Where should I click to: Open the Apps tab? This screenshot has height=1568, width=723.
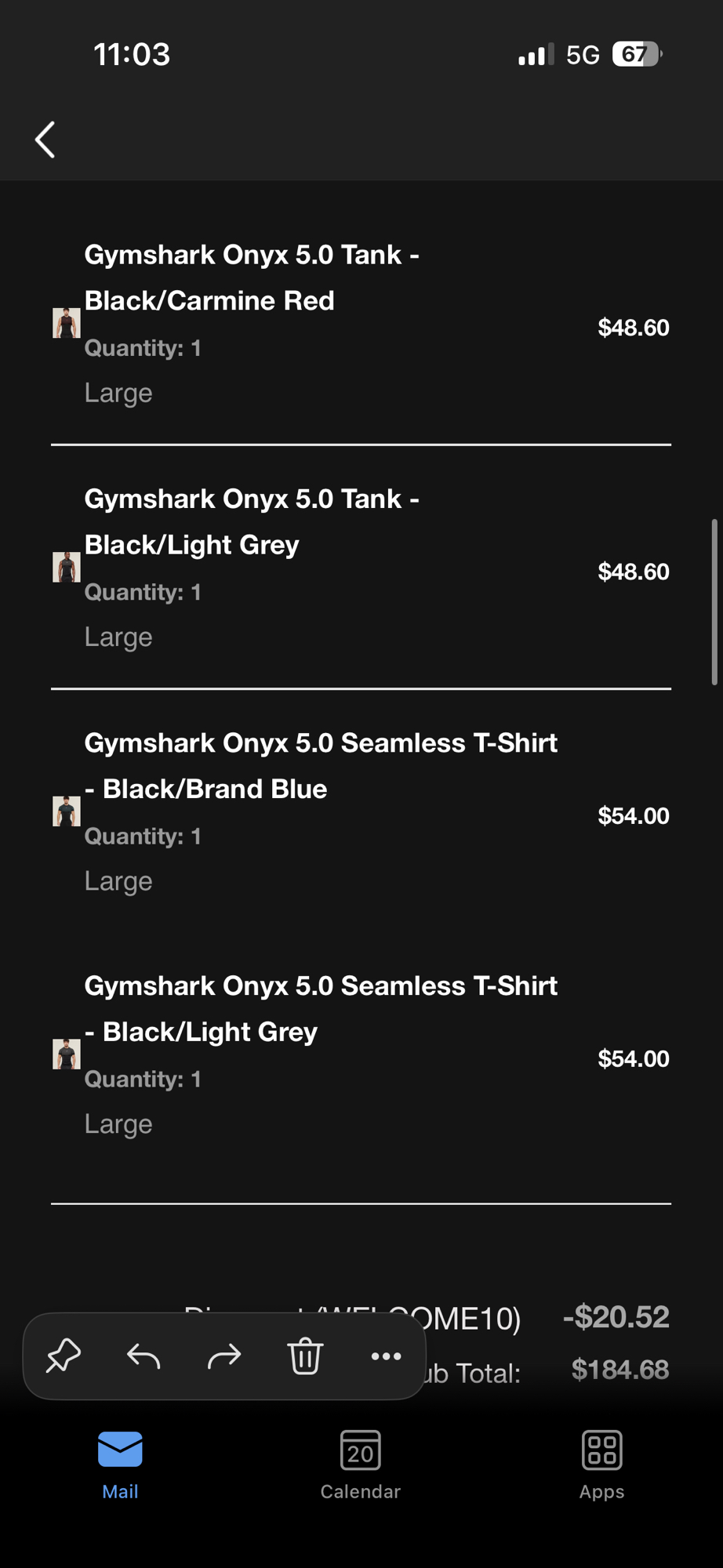601,1464
